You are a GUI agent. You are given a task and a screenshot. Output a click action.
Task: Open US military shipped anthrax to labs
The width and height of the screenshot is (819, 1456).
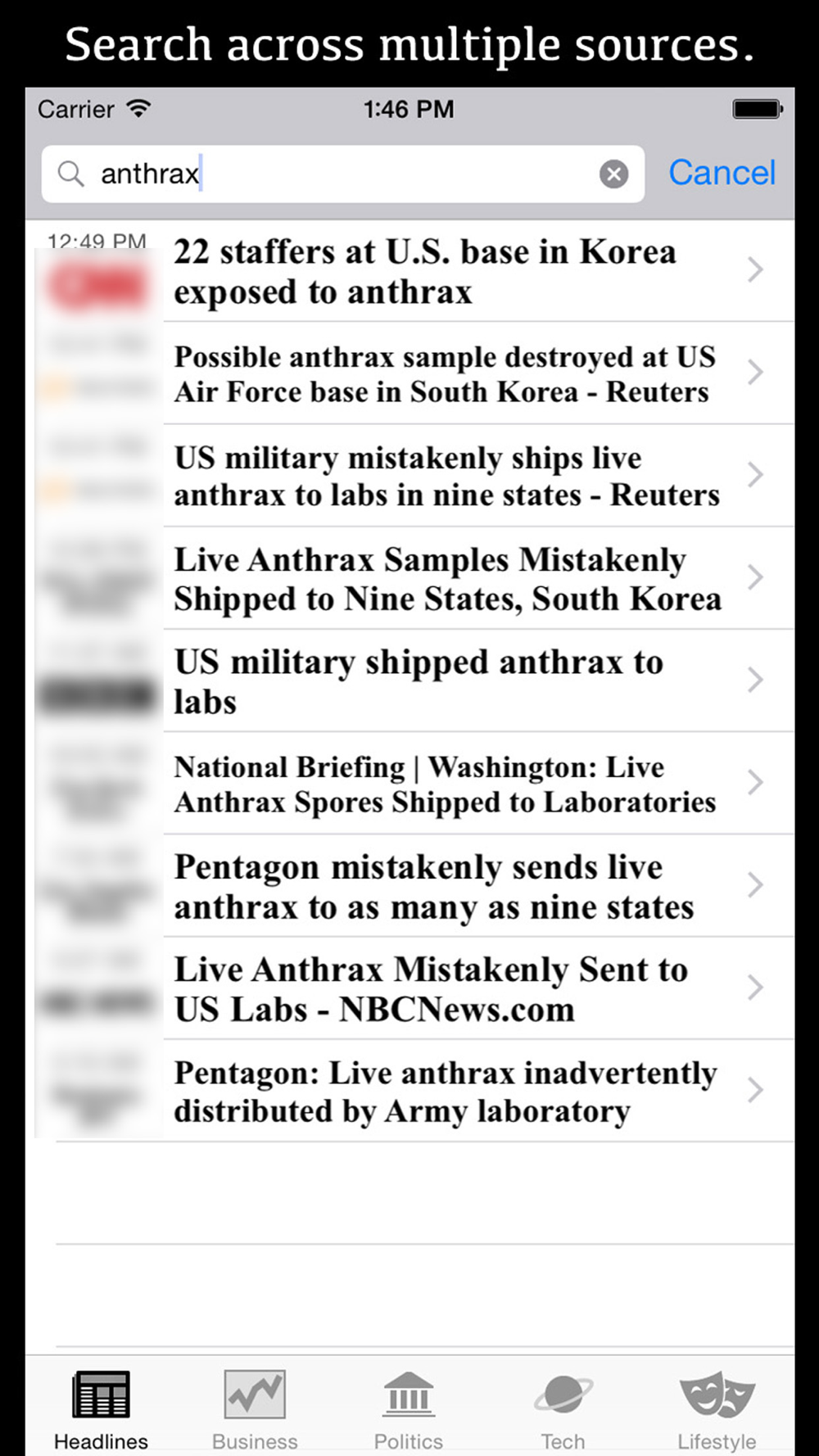[x=409, y=681]
